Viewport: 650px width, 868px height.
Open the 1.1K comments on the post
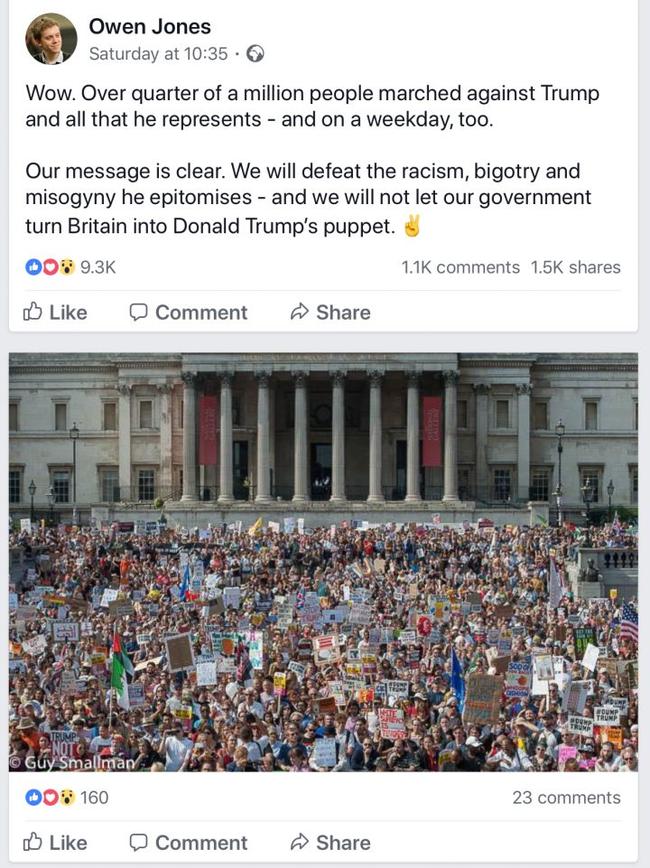(460, 267)
